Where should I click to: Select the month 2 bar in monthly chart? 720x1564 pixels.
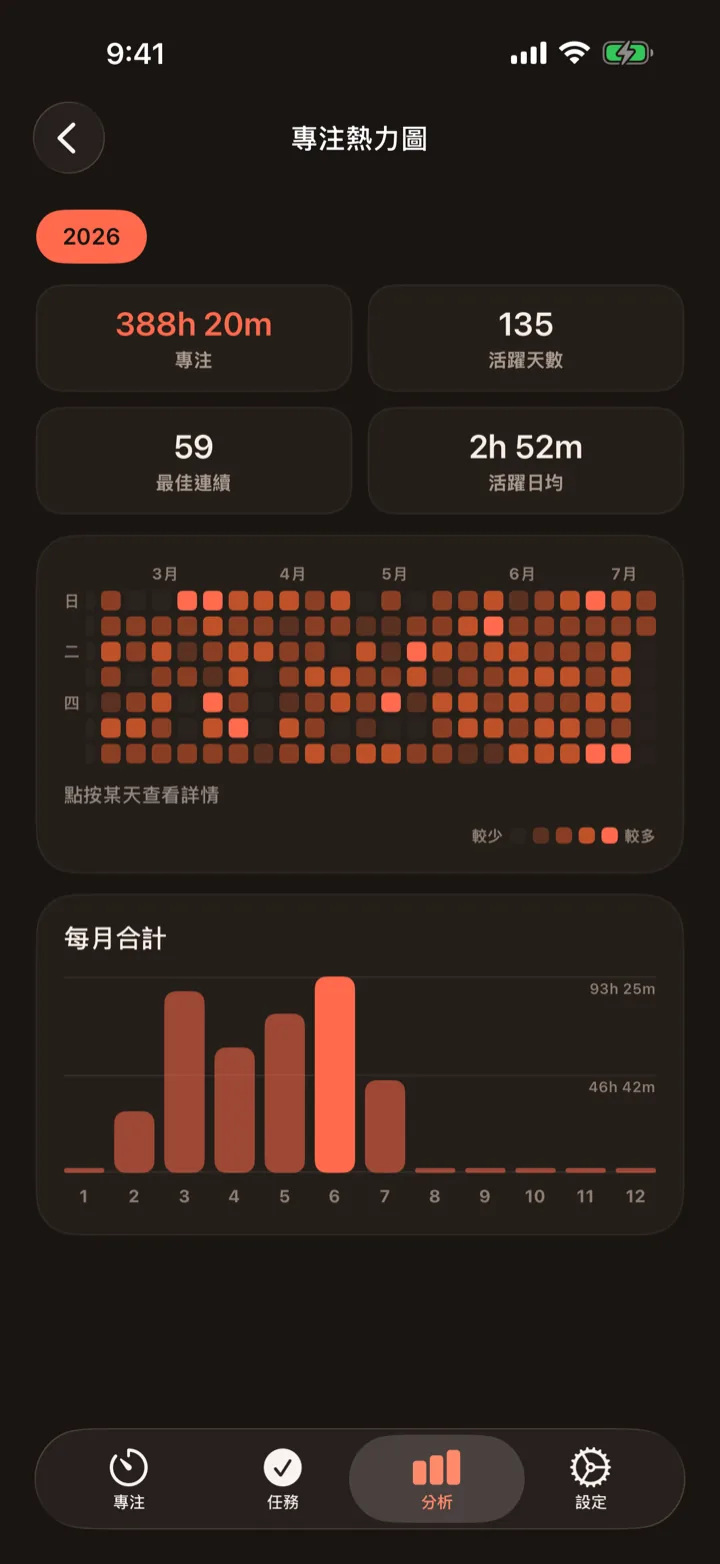point(134,1142)
